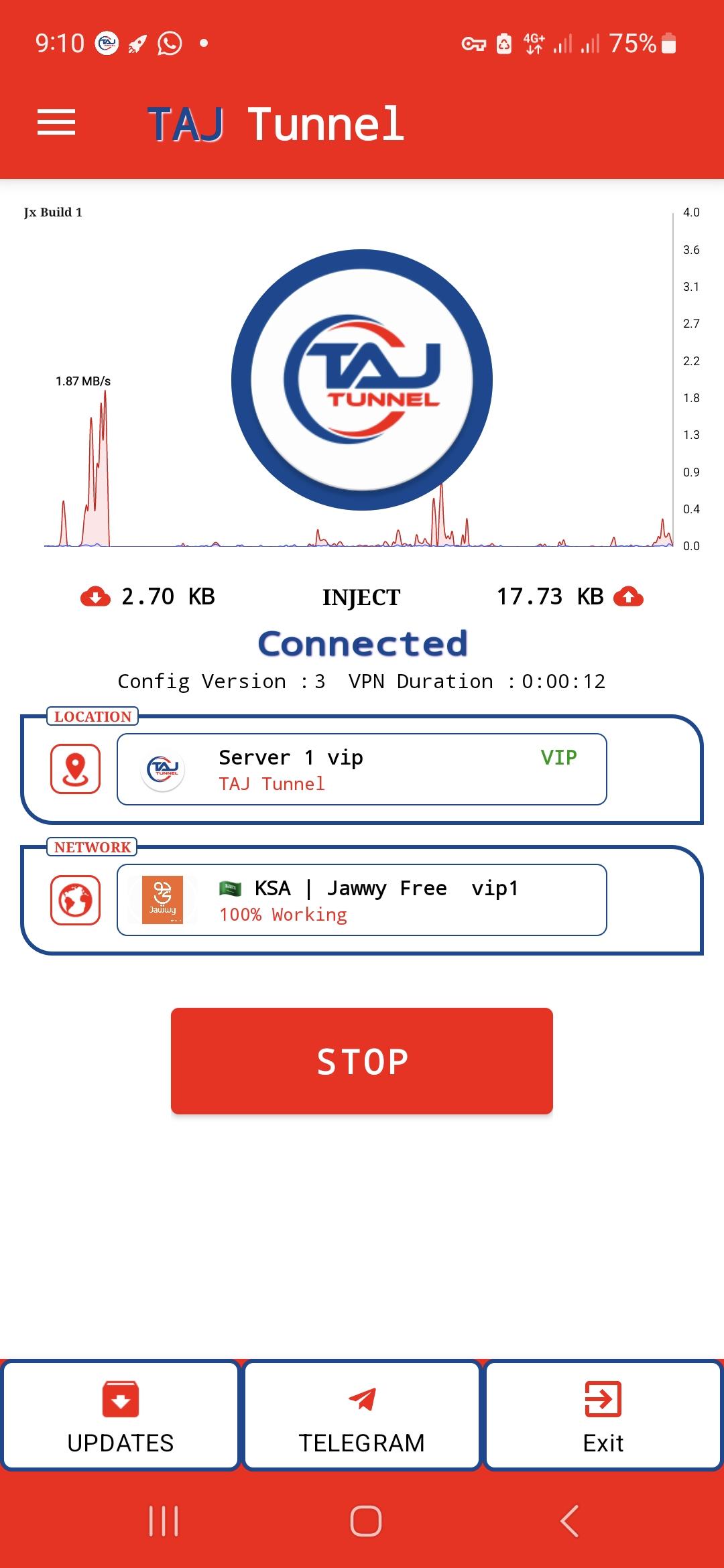Go back with the system back button
The height and width of the screenshot is (1568, 724).
coord(569,1521)
